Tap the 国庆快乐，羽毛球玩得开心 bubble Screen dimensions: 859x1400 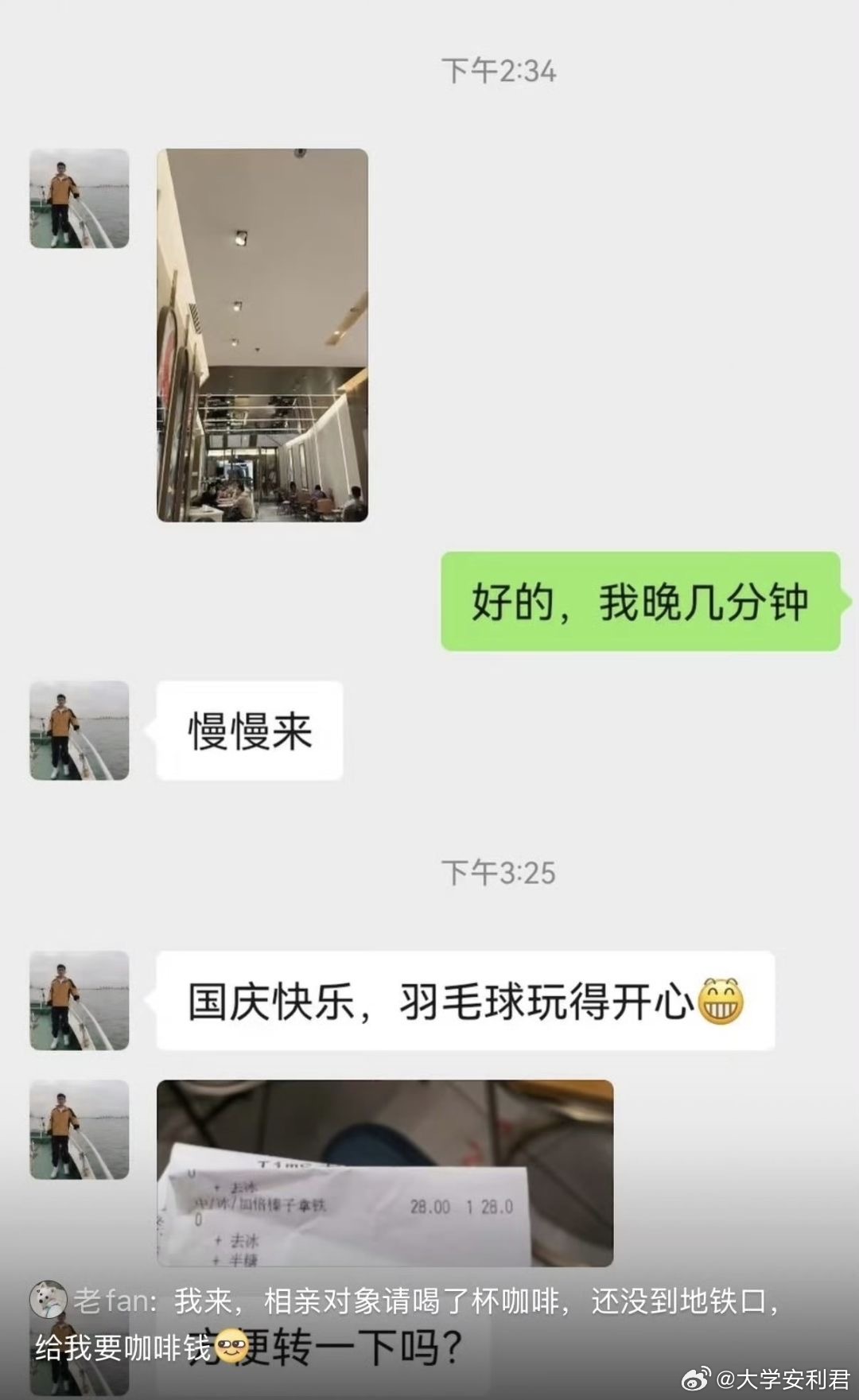(x=445, y=1000)
